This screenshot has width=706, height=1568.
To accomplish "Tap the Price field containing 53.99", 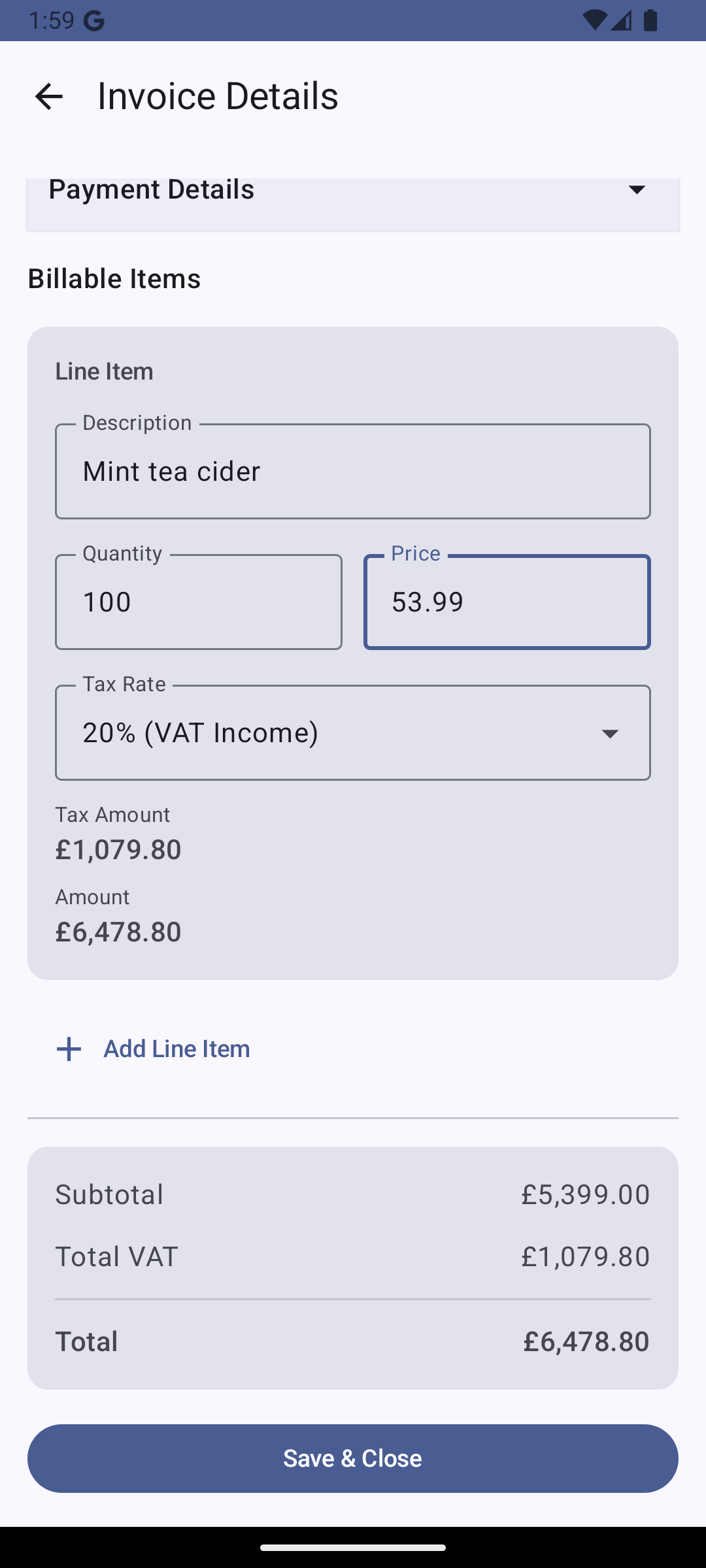I will pyautogui.click(x=507, y=601).
